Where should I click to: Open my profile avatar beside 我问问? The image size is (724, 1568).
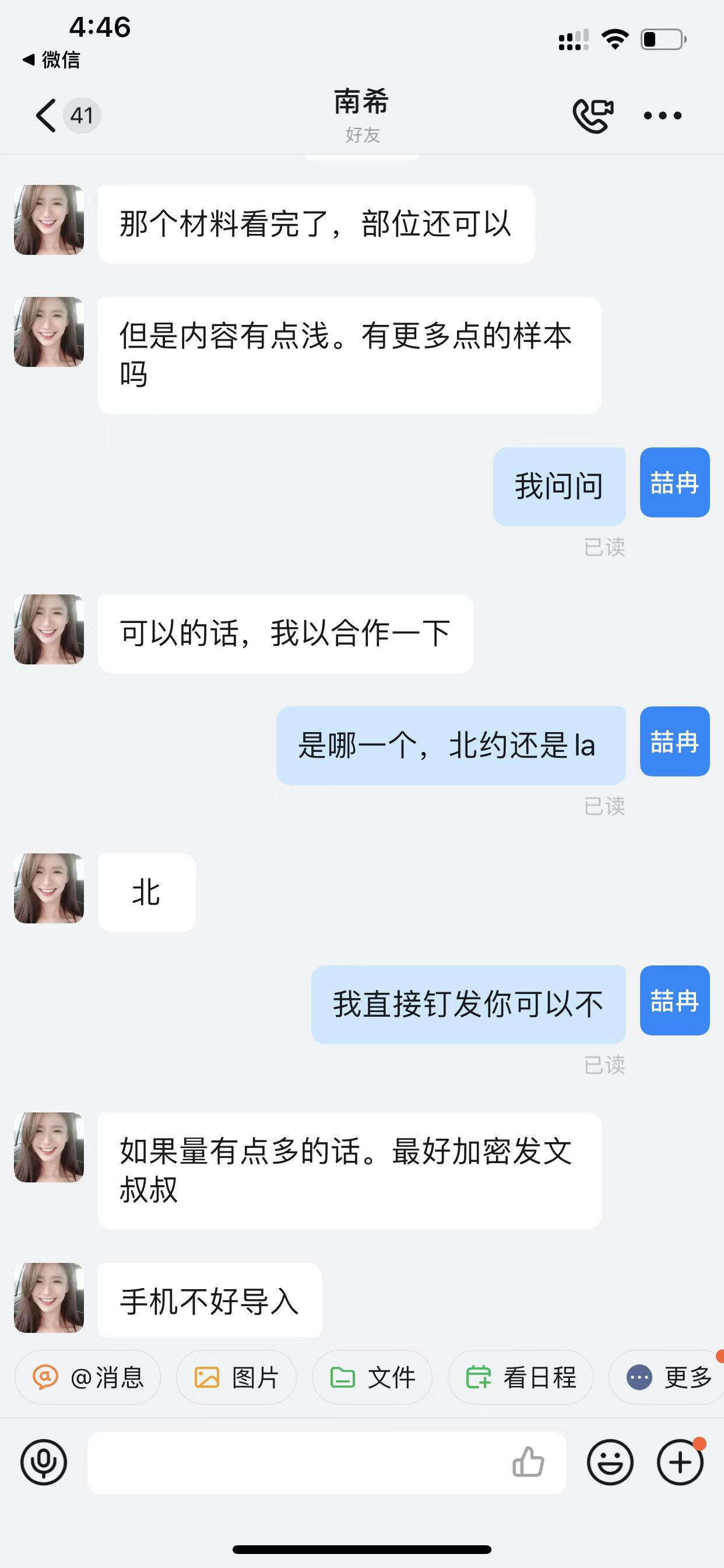click(x=674, y=482)
